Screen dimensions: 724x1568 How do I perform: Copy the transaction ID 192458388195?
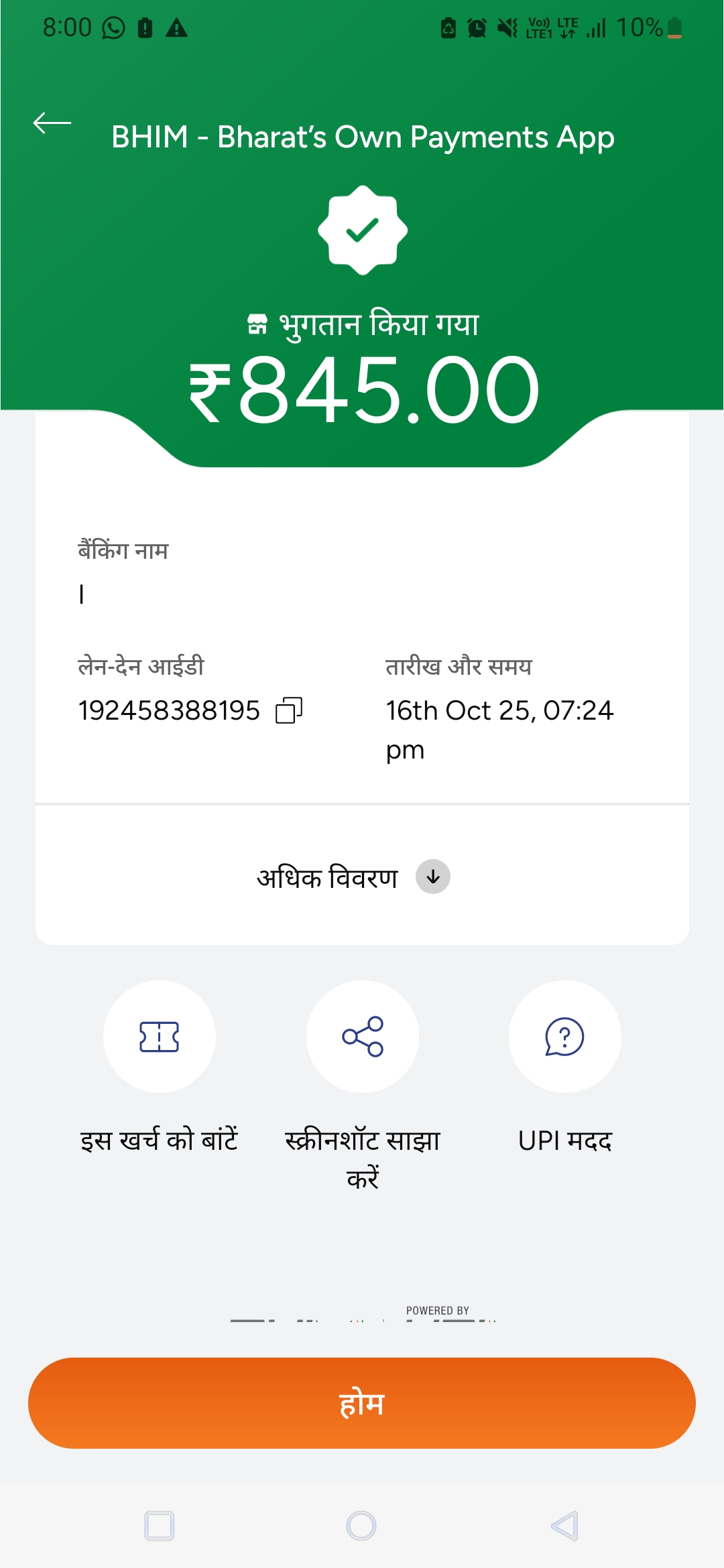pyautogui.click(x=289, y=710)
